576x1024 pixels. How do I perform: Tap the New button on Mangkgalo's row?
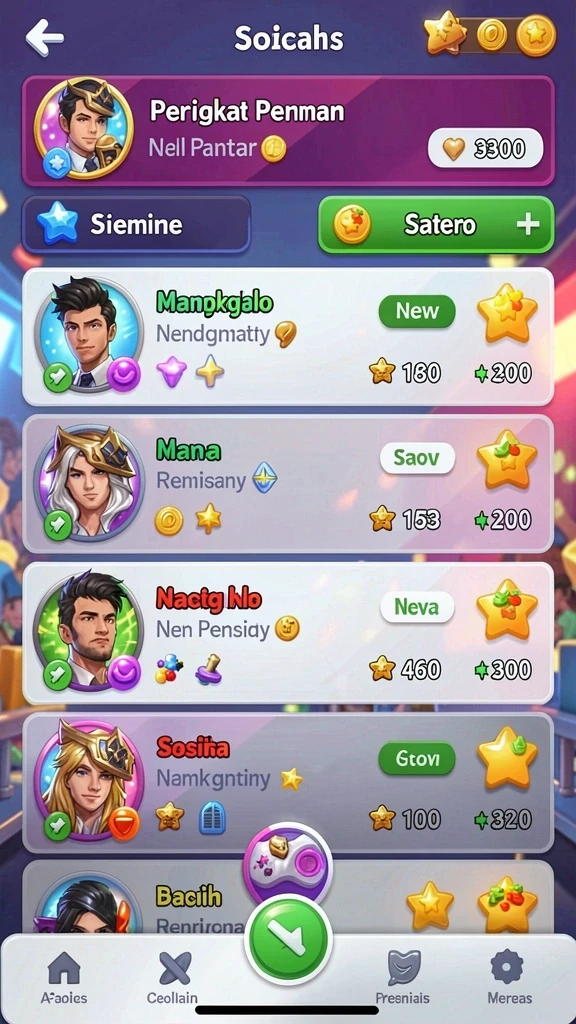click(417, 311)
